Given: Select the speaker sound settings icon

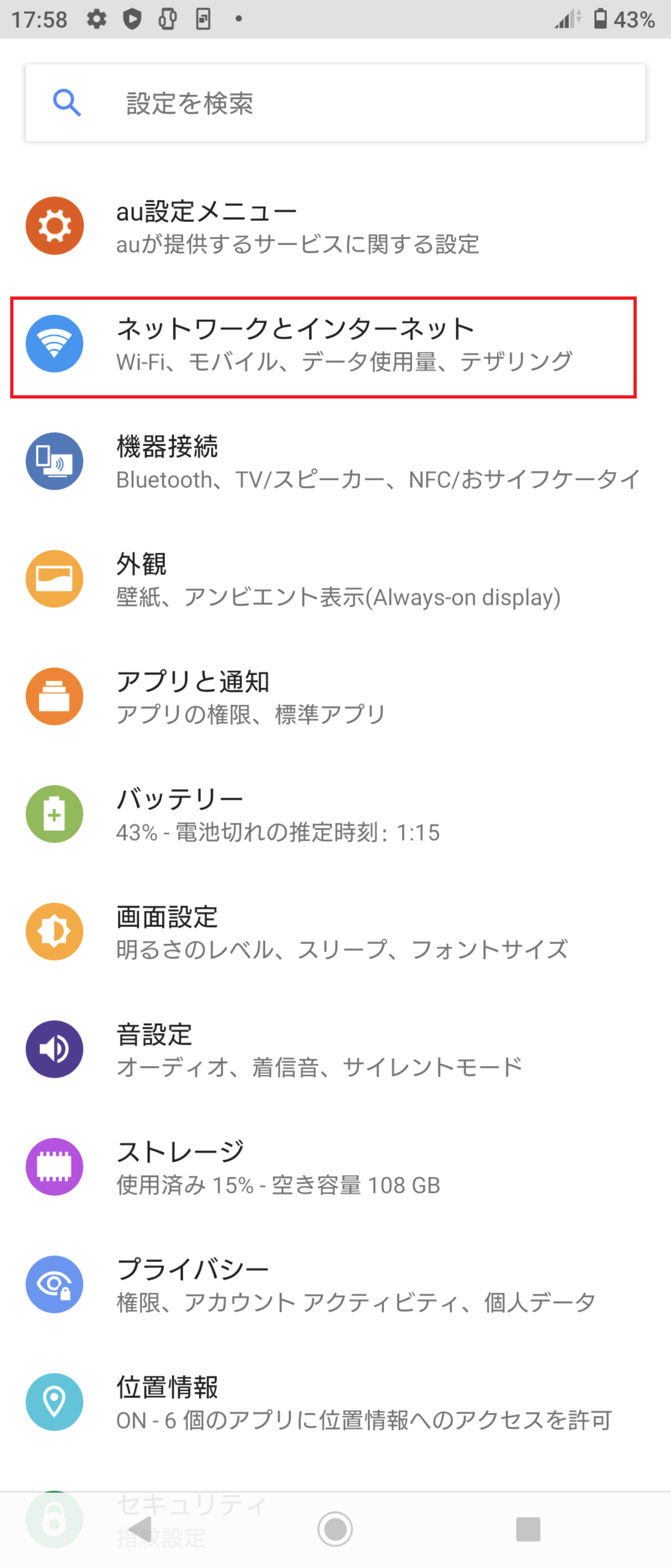Looking at the screenshot, I should (54, 1048).
